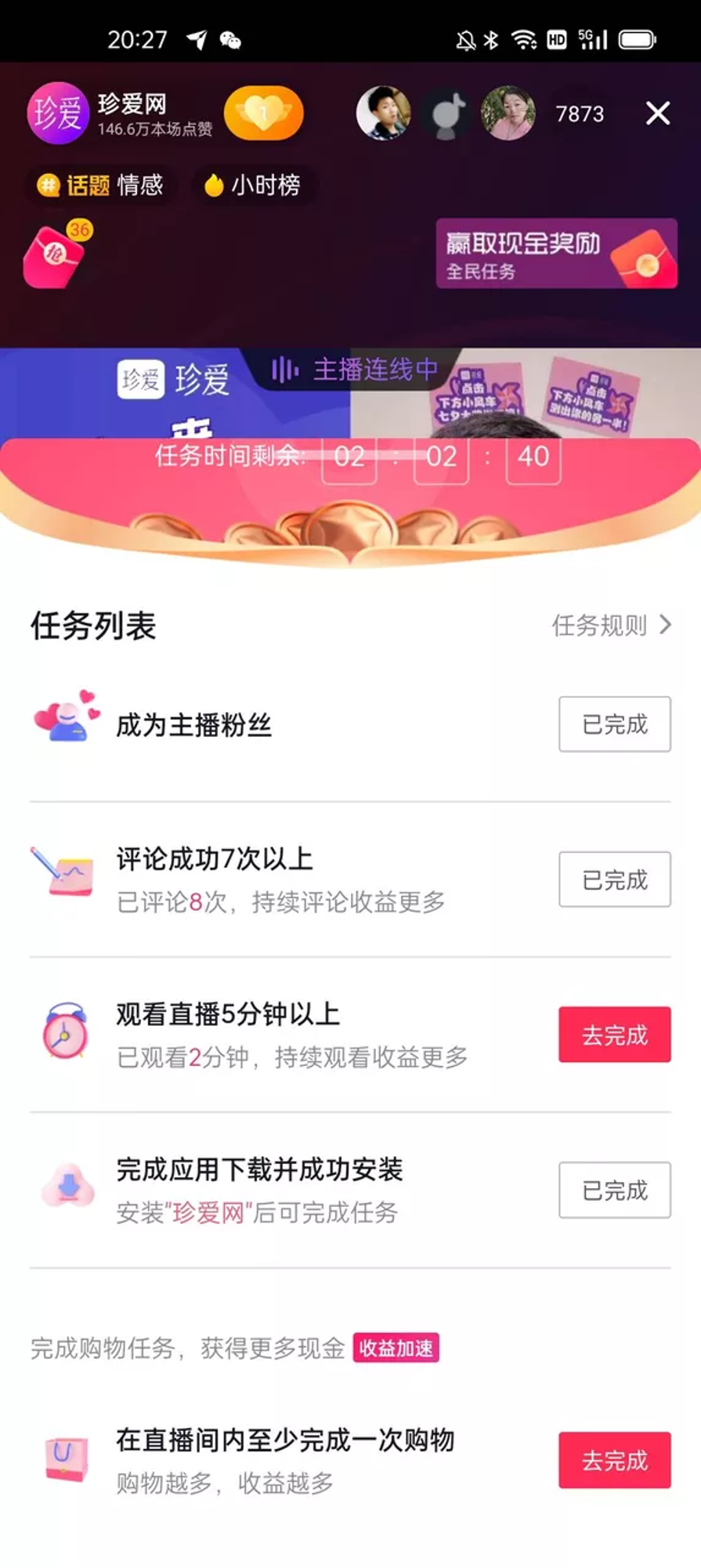View the 任务规则 task rules
The image size is (701, 1568).
pyautogui.click(x=611, y=625)
